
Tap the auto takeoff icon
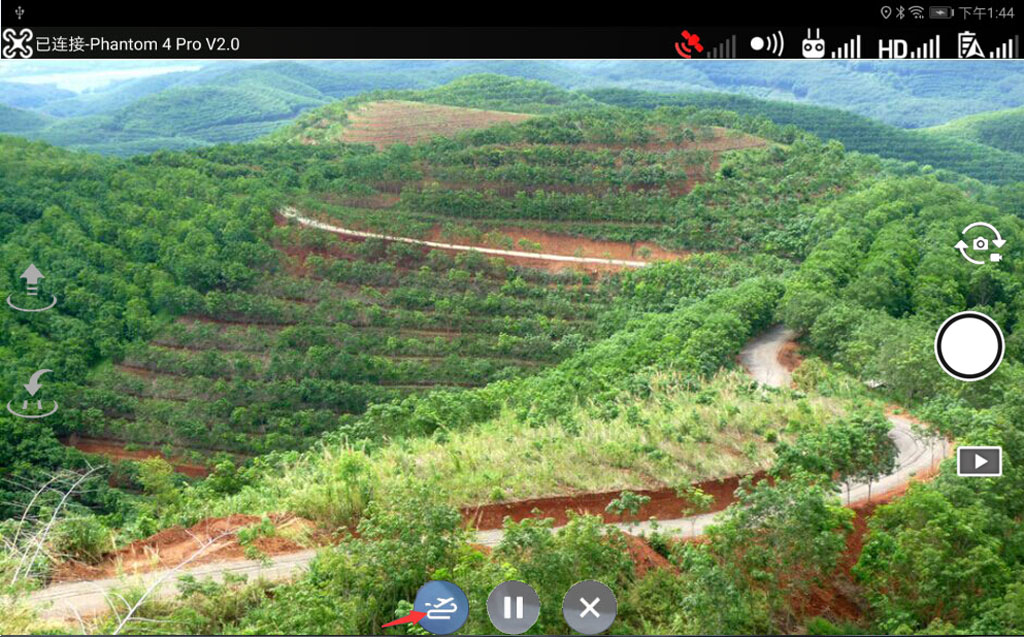(32, 287)
